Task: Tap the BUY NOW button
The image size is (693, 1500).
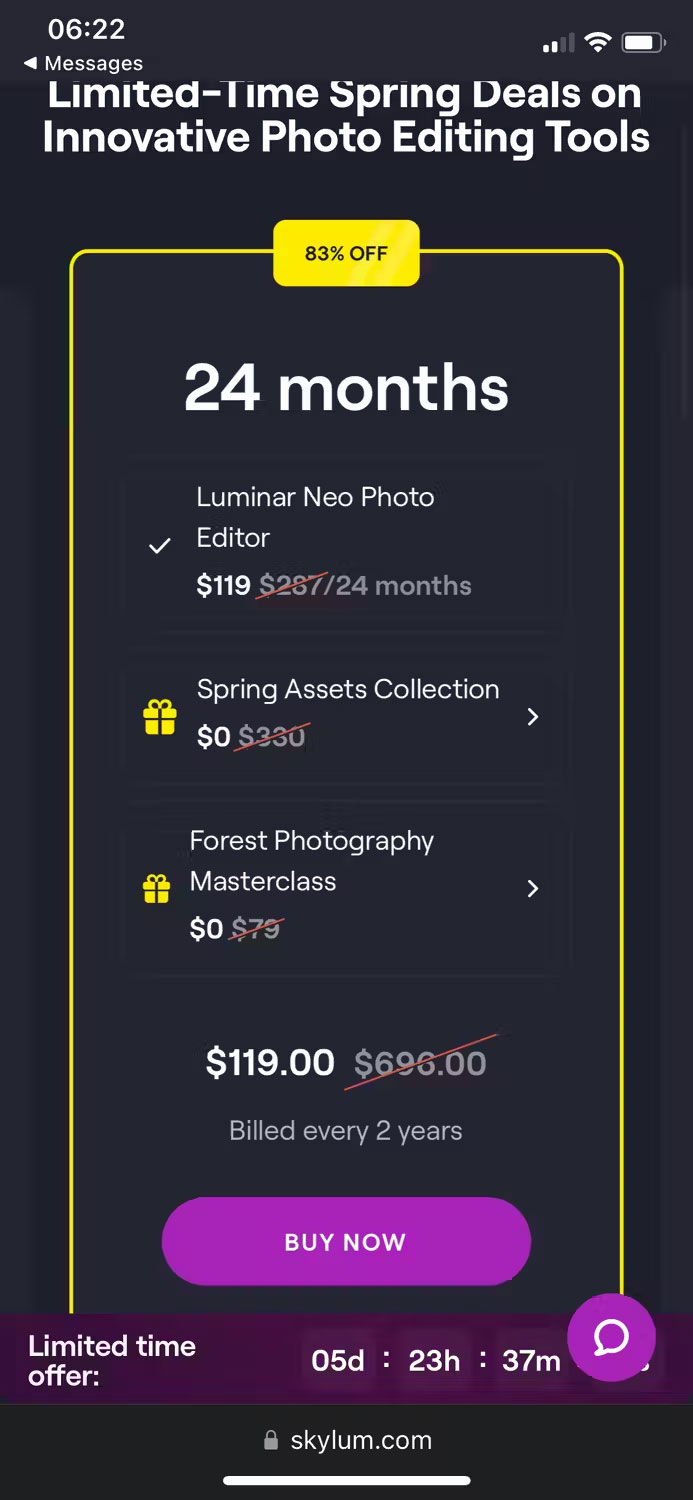Action: pyautogui.click(x=346, y=1241)
